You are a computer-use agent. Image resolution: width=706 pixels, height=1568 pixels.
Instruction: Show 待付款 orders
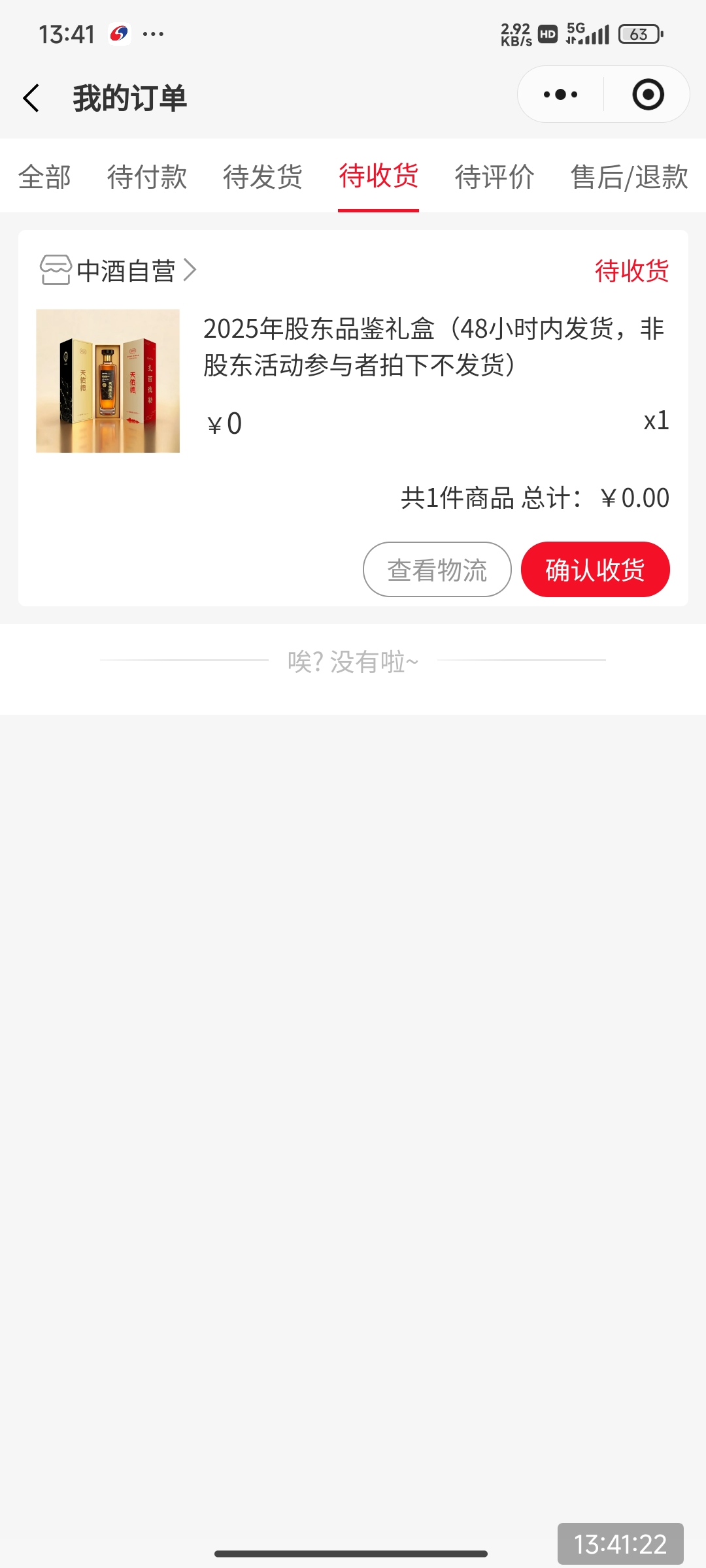(147, 177)
